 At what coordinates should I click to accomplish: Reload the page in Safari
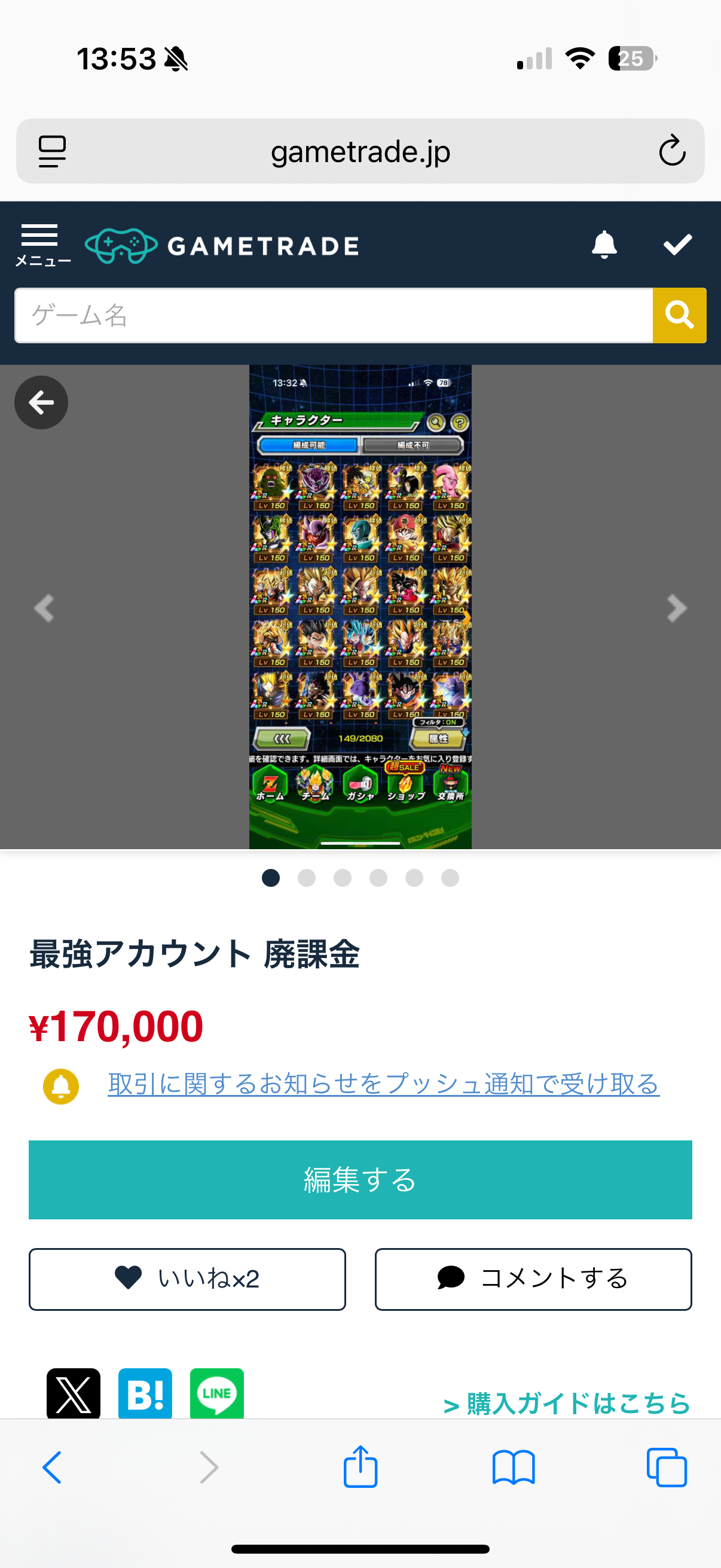point(672,151)
